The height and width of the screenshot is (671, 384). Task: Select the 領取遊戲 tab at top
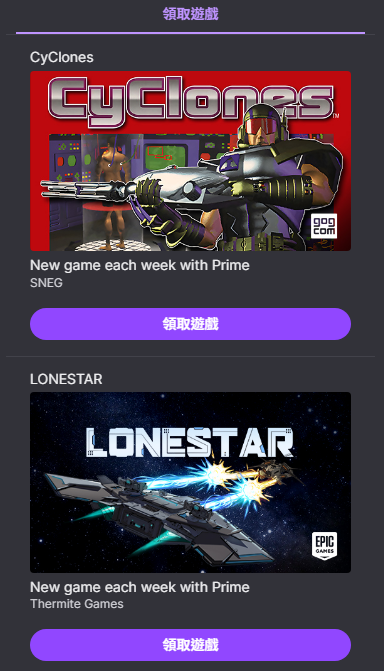tap(191, 15)
